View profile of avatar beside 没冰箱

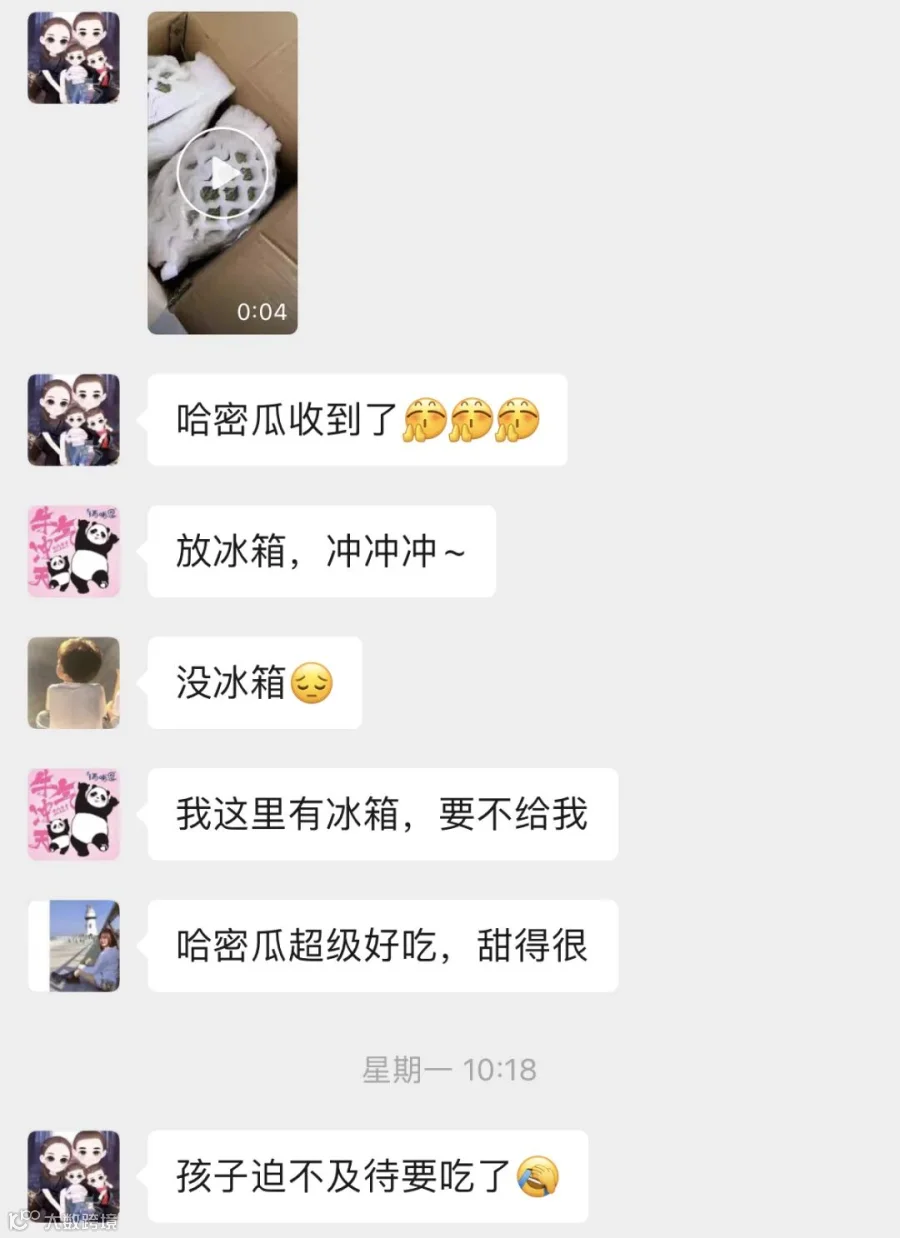point(73,683)
